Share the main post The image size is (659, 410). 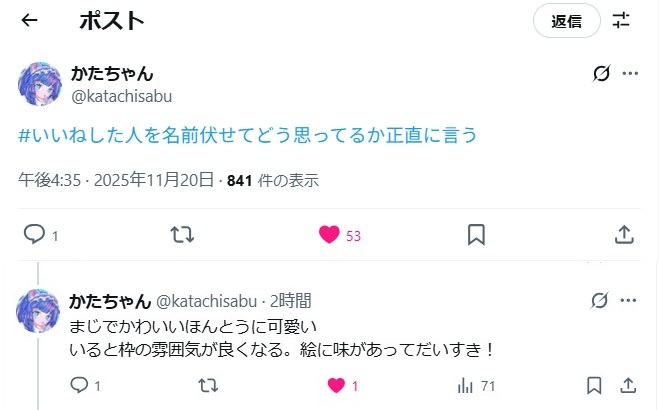tap(623, 235)
